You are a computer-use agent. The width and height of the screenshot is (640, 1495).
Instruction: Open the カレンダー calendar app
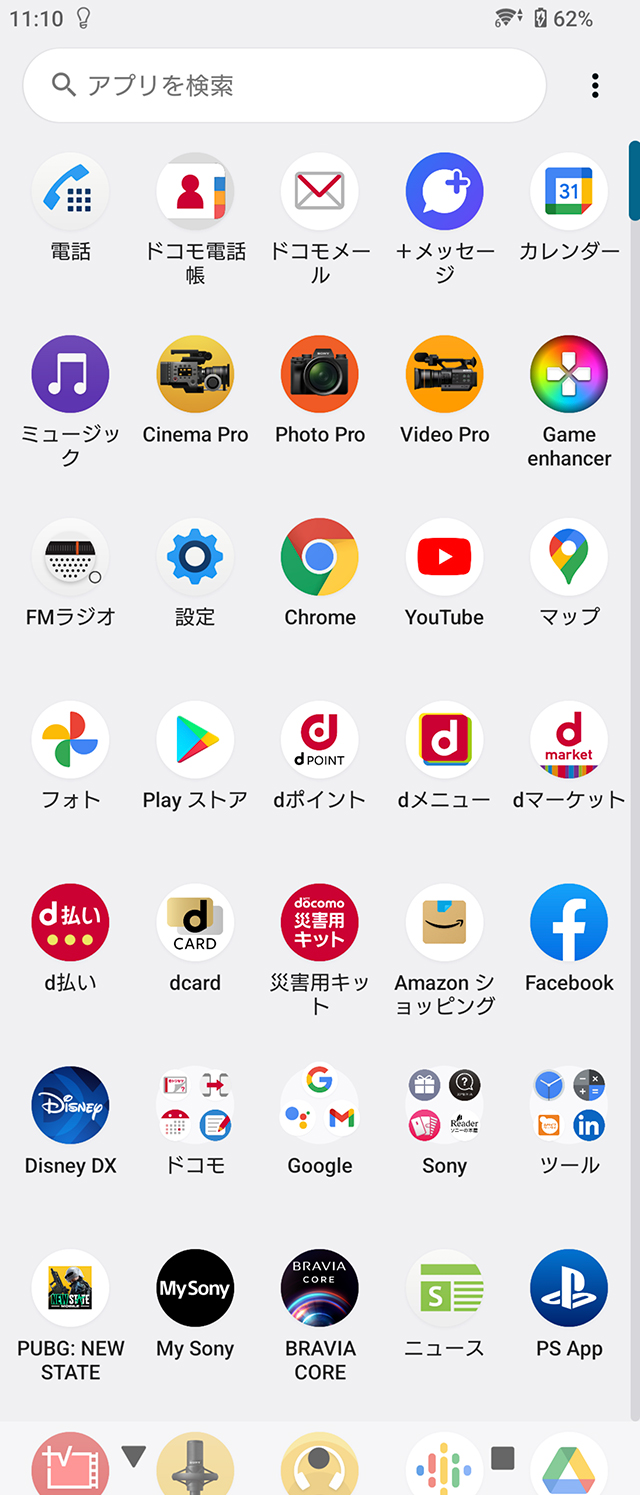(x=569, y=192)
